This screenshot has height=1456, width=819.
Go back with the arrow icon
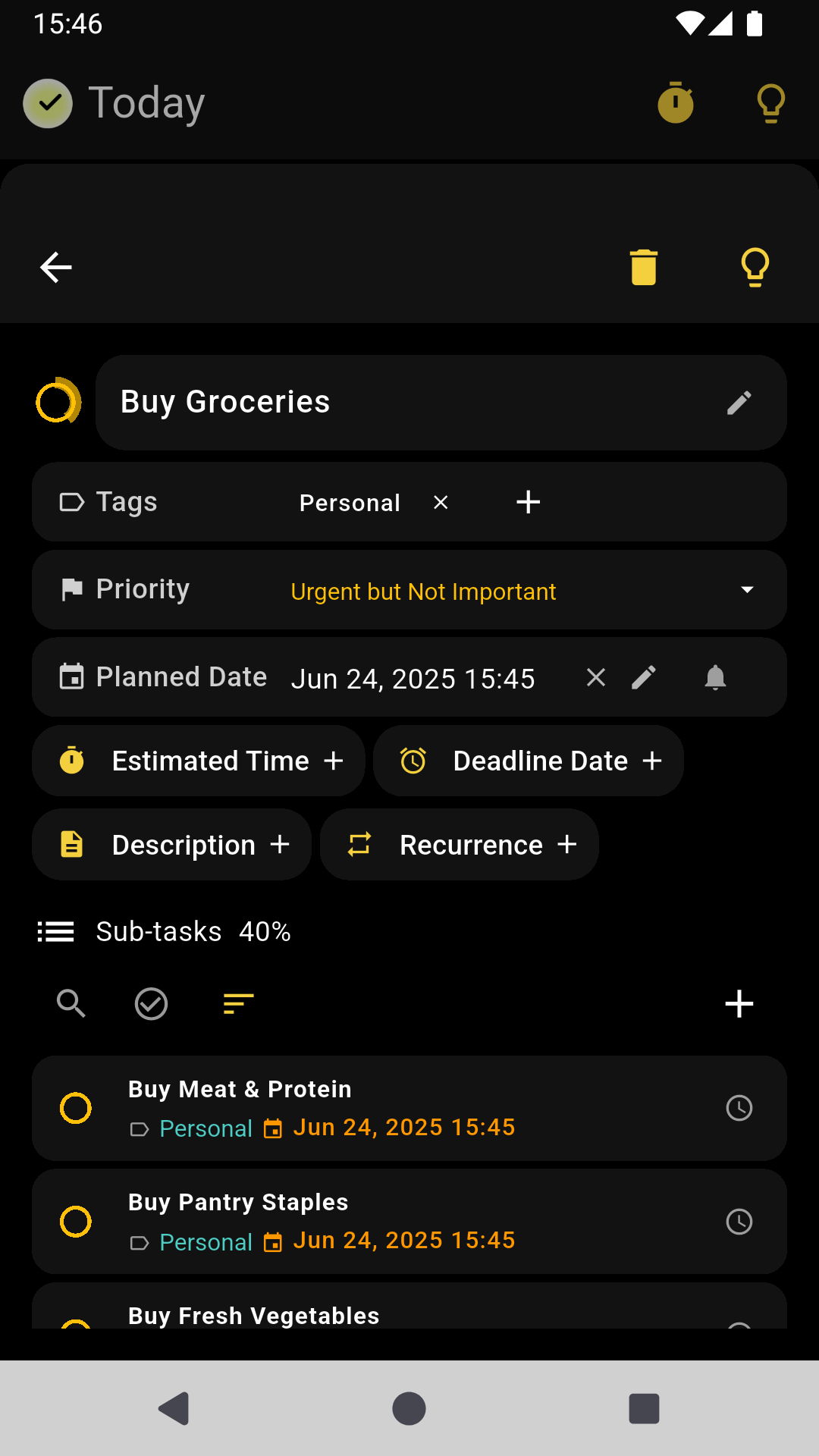[x=55, y=267]
